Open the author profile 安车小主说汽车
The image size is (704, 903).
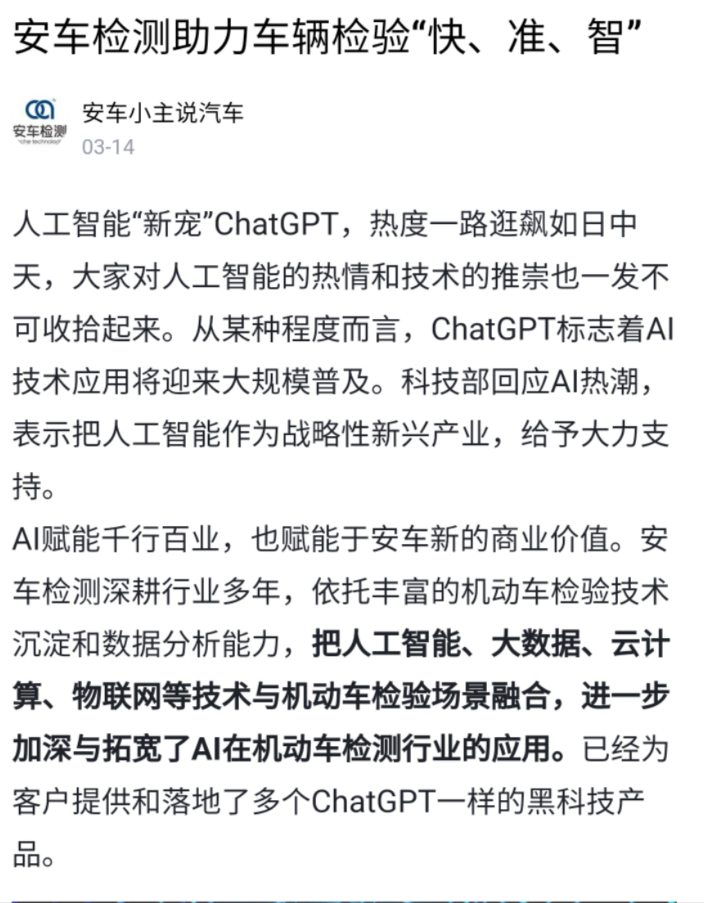pyautogui.click(x=163, y=112)
